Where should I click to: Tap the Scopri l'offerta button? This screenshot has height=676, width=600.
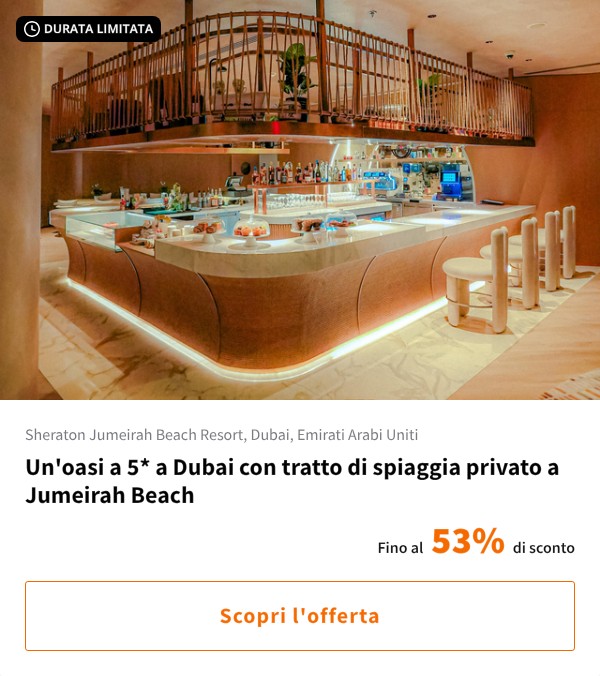[x=300, y=616]
